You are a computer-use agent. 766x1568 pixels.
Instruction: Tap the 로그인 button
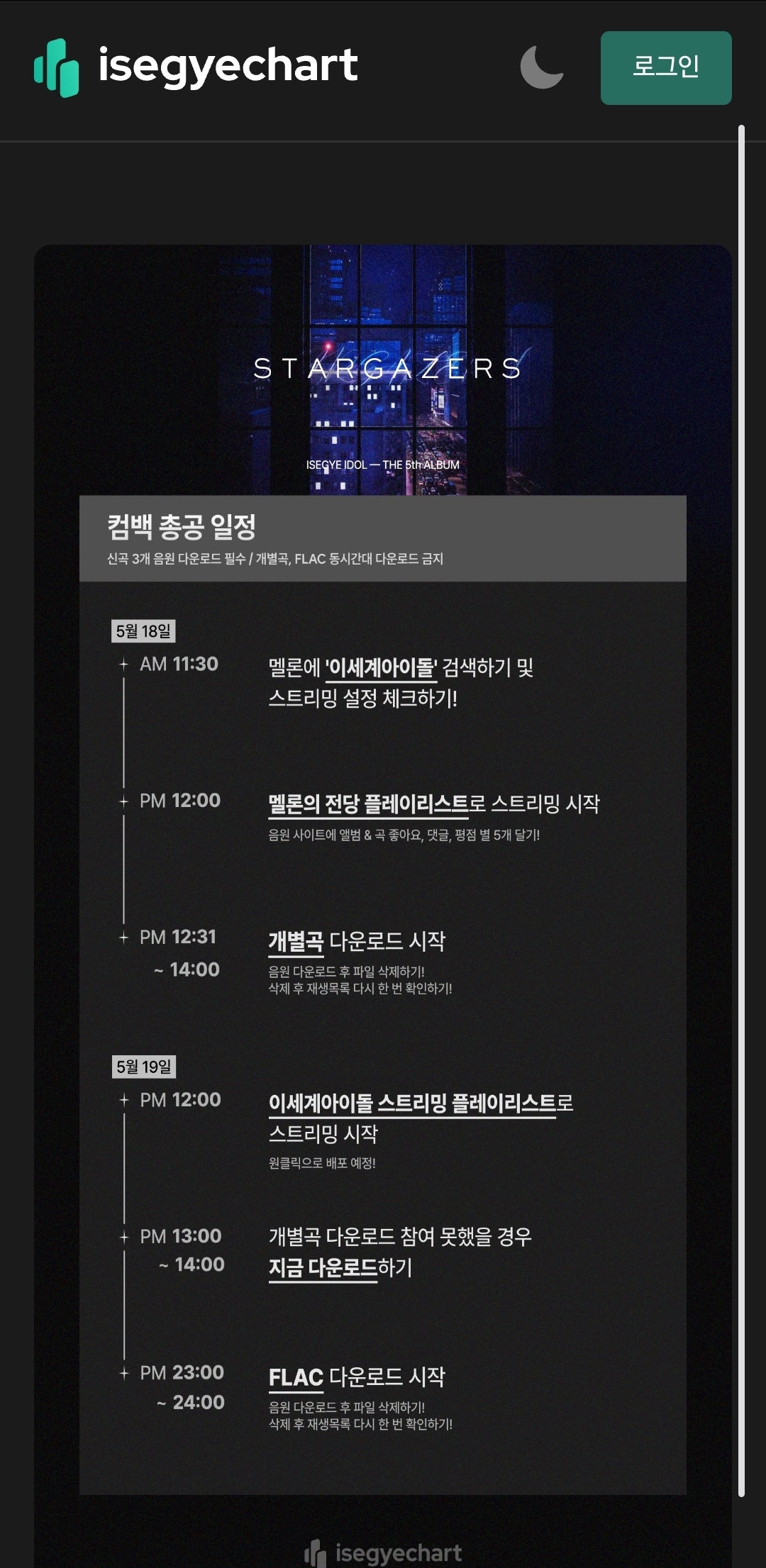click(x=666, y=68)
